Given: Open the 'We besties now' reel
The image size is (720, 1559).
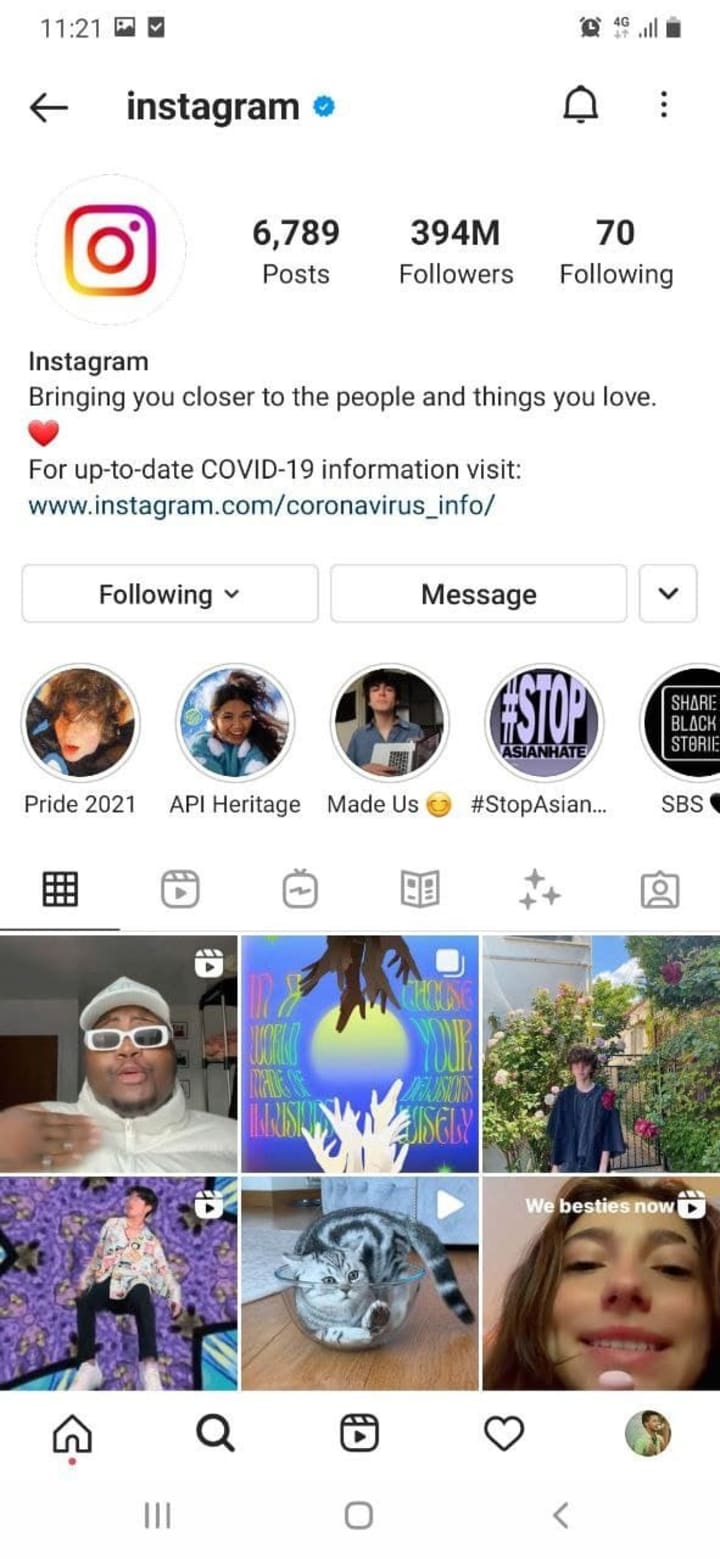Looking at the screenshot, I should pyautogui.click(x=600, y=1283).
